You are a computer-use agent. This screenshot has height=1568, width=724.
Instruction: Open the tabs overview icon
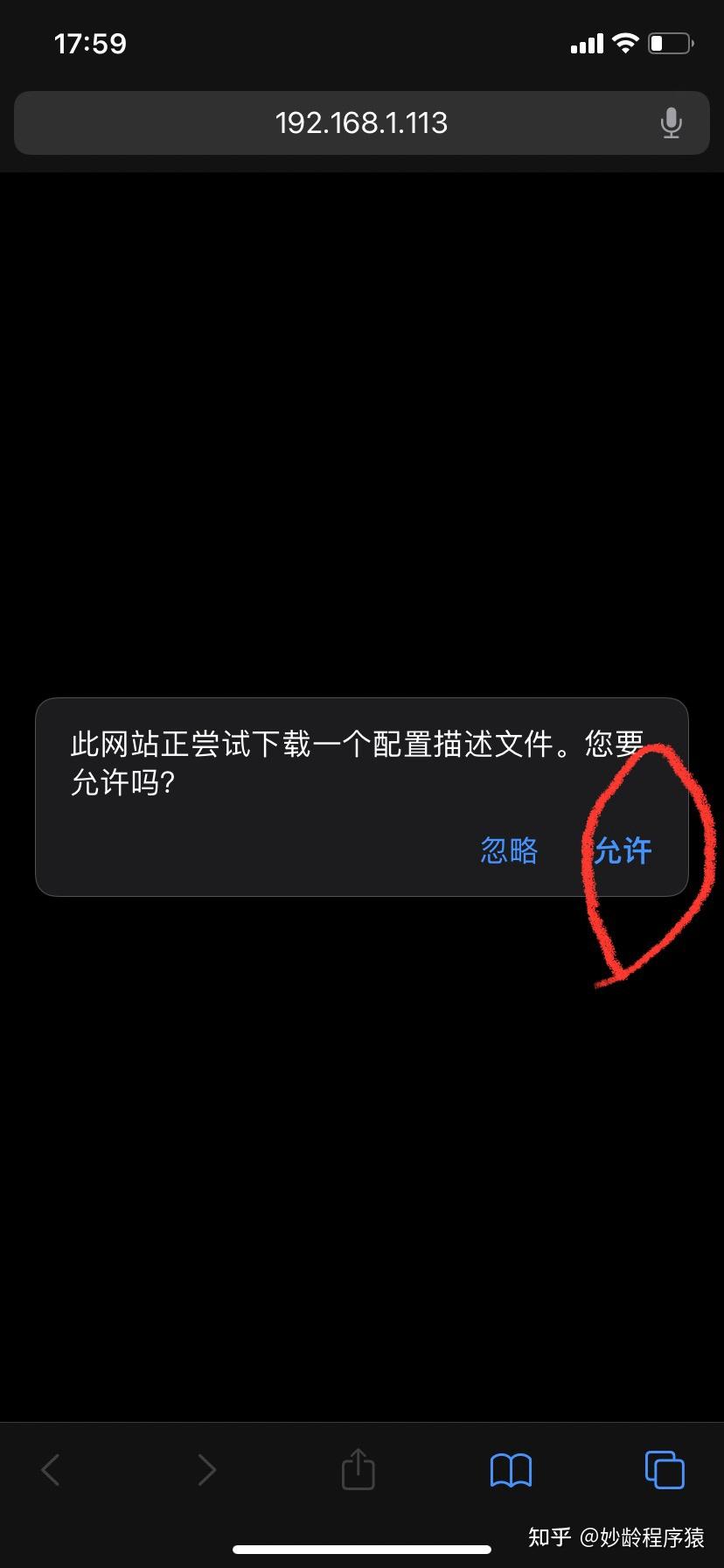pyautogui.click(x=665, y=1469)
